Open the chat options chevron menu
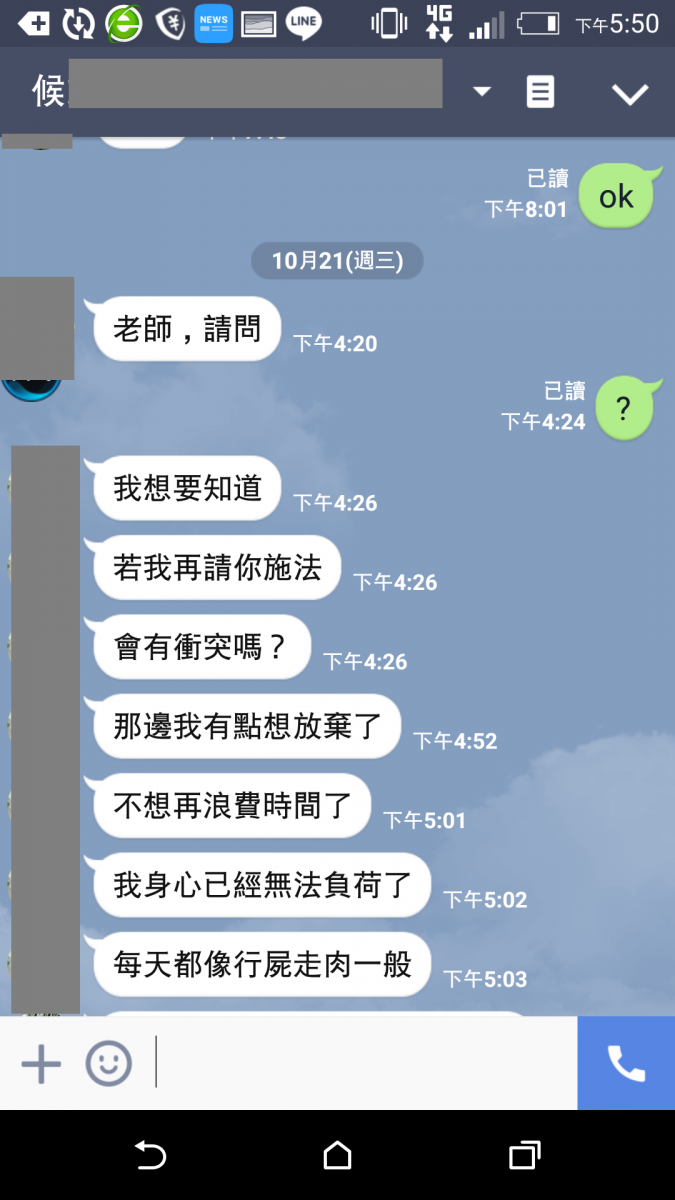Viewport: 675px width, 1200px height. (630, 94)
